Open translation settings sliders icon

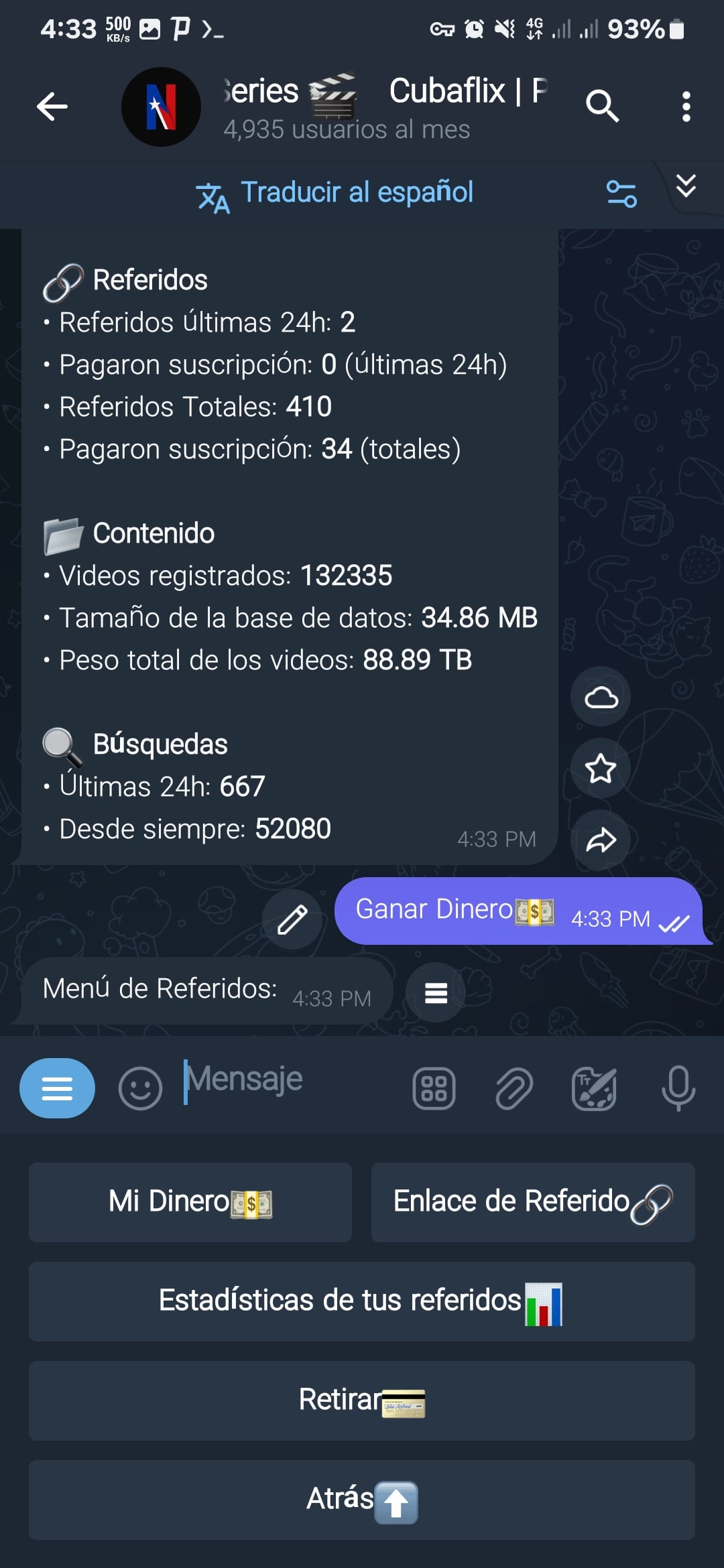(621, 194)
